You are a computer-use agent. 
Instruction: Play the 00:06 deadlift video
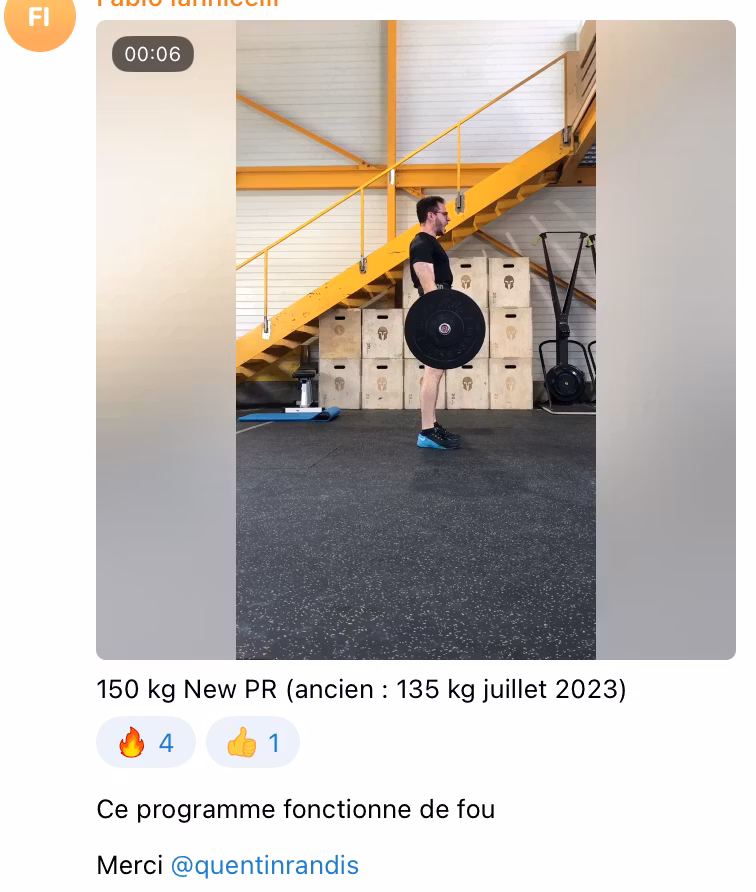[x=415, y=340]
